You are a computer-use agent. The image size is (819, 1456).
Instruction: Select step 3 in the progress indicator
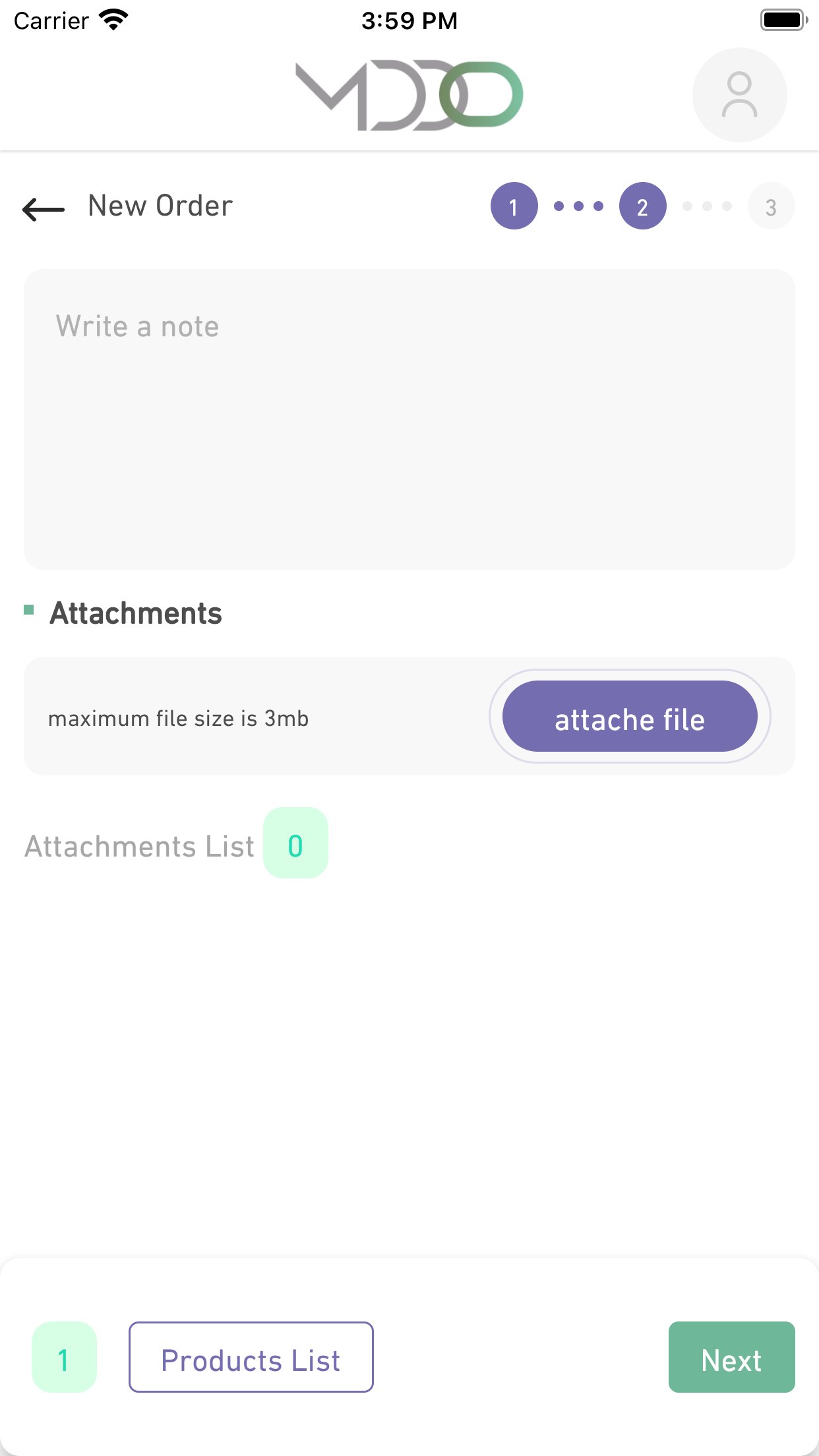tap(771, 205)
